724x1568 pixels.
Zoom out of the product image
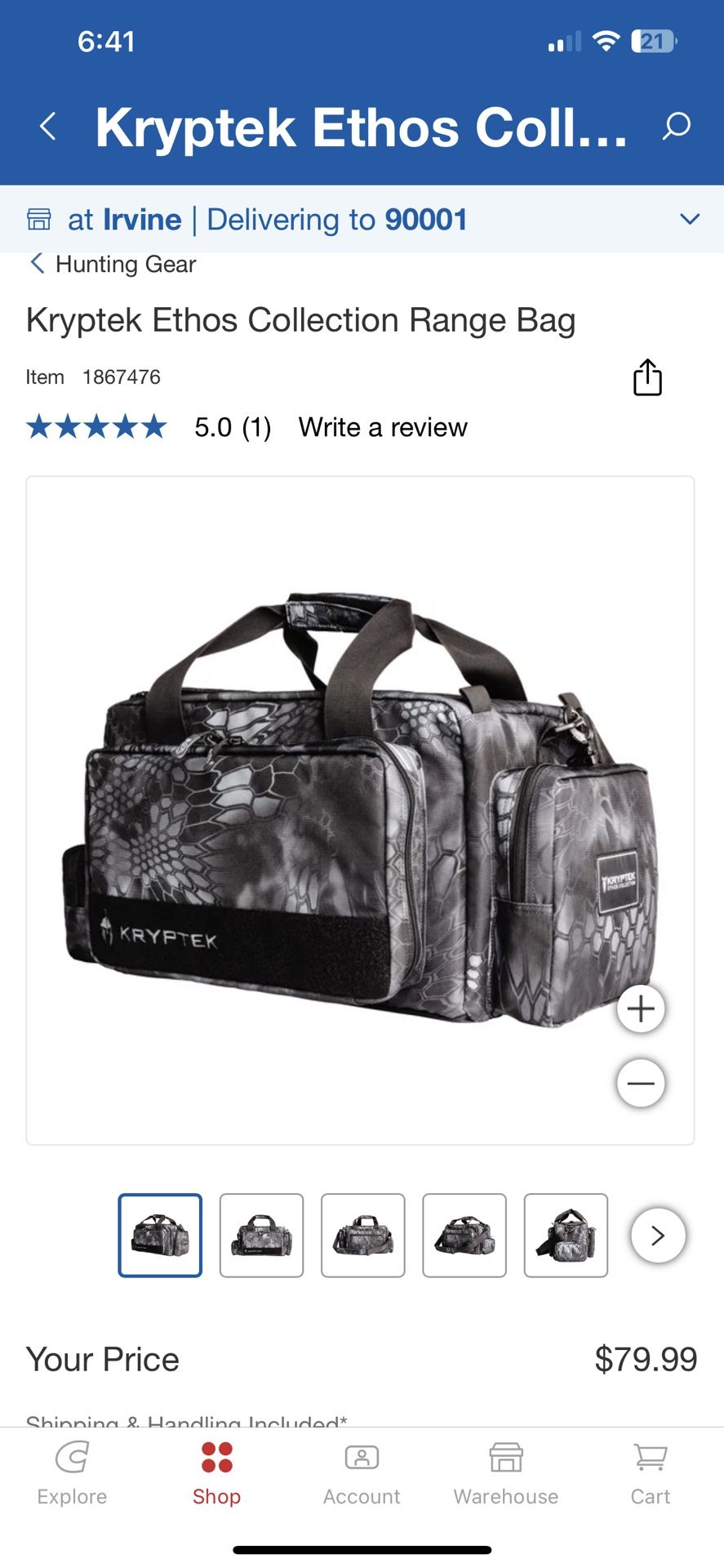point(641,1083)
